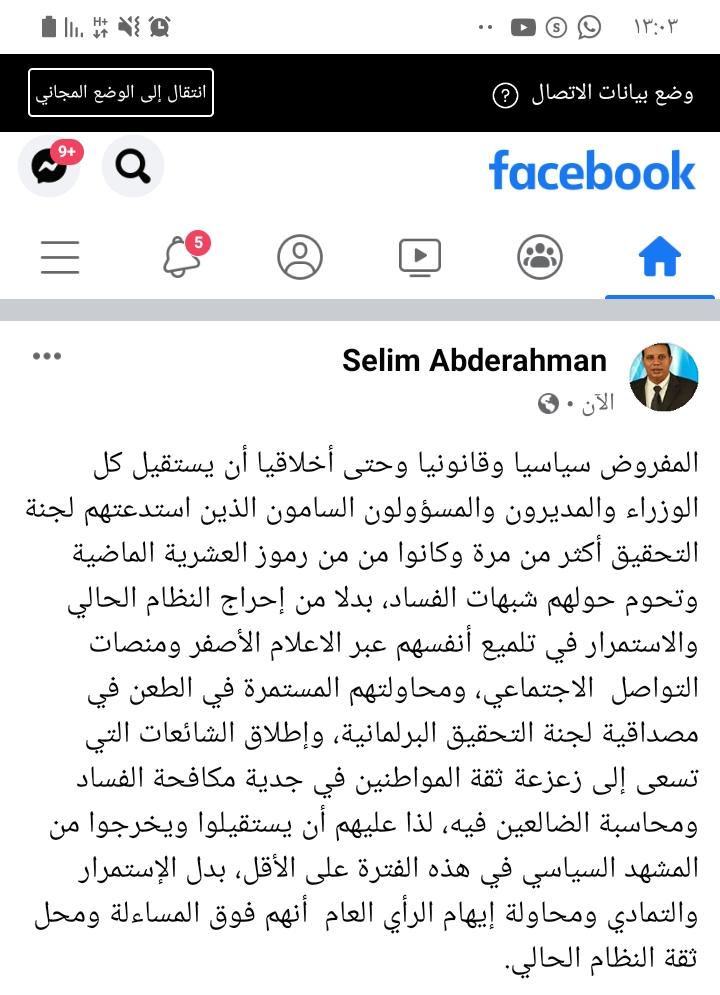720x995 pixels.
Task: Switch to the Groups tab
Action: coord(540,257)
